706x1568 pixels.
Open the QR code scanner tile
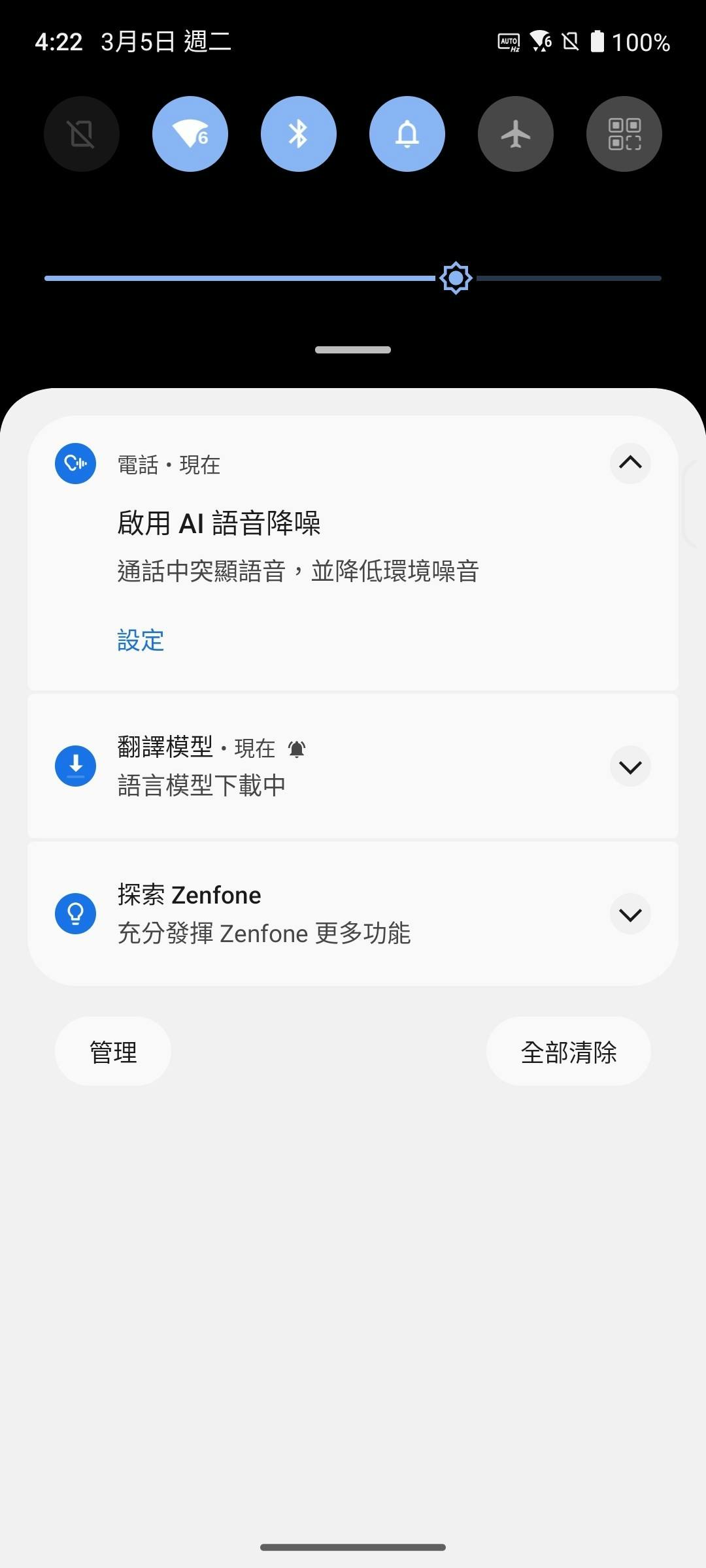(624, 134)
